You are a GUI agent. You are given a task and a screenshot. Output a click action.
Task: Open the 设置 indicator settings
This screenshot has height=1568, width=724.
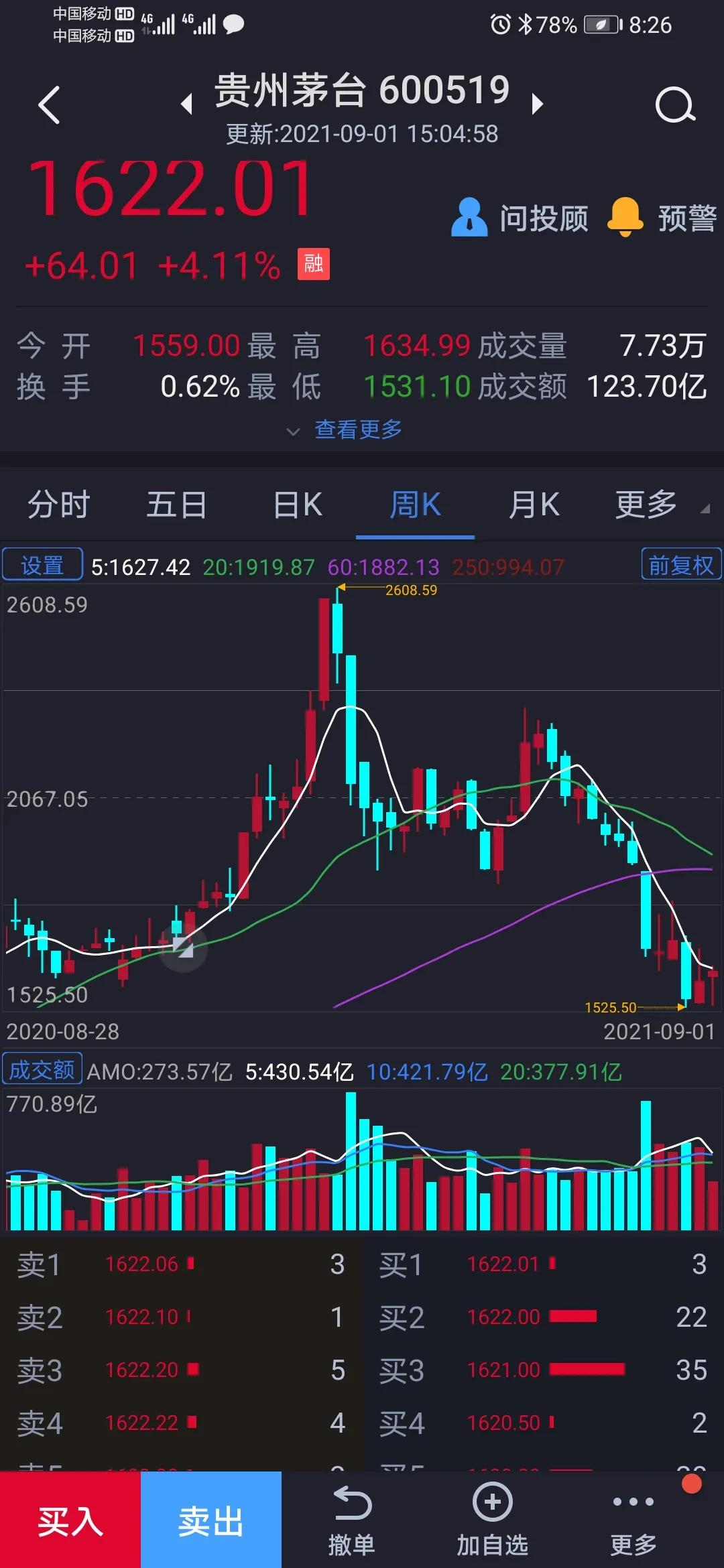coord(42,564)
